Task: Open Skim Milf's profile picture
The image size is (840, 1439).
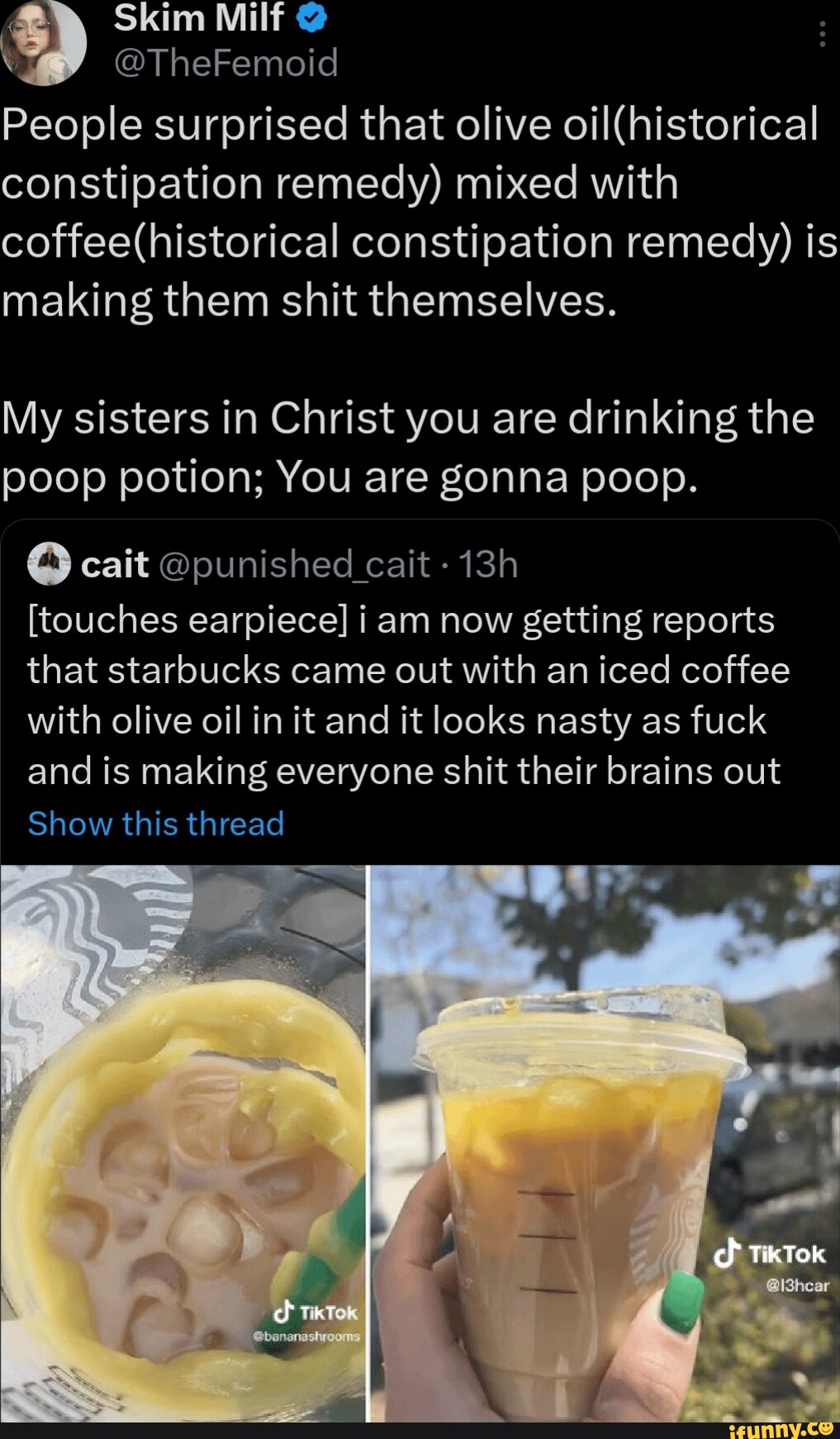Action: point(43,41)
